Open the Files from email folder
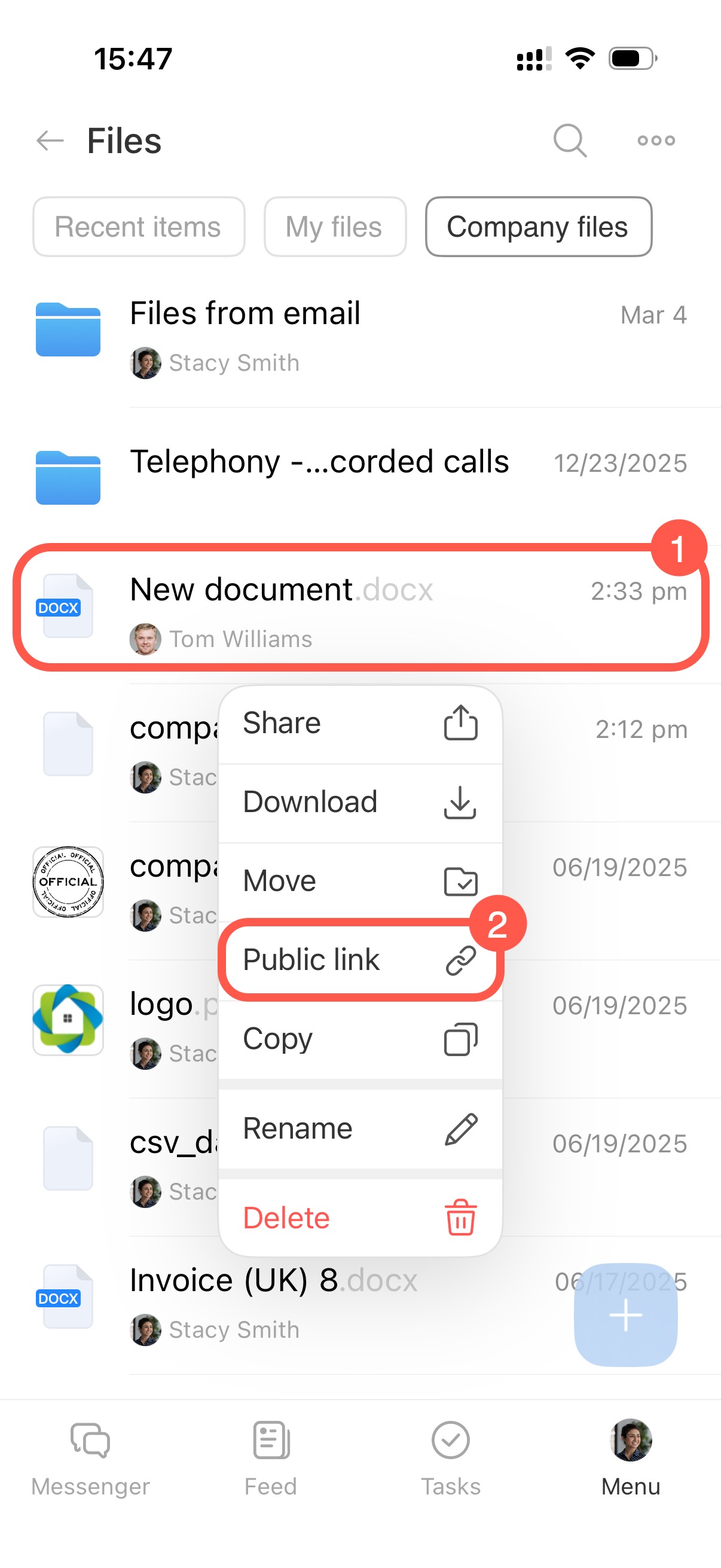This screenshot has height=1568, width=721. 245,314
